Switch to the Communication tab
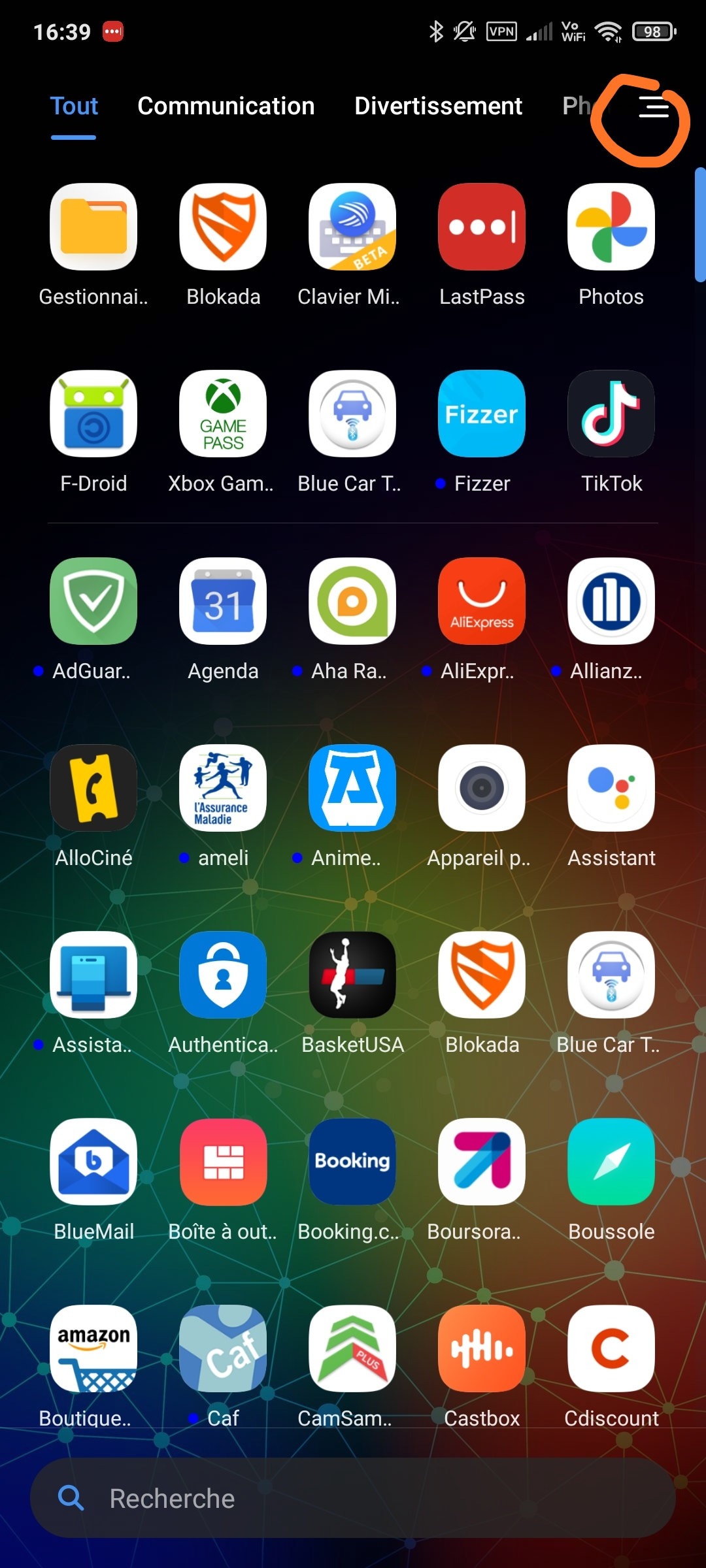The width and height of the screenshot is (706, 1568). pyautogui.click(x=226, y=106)
